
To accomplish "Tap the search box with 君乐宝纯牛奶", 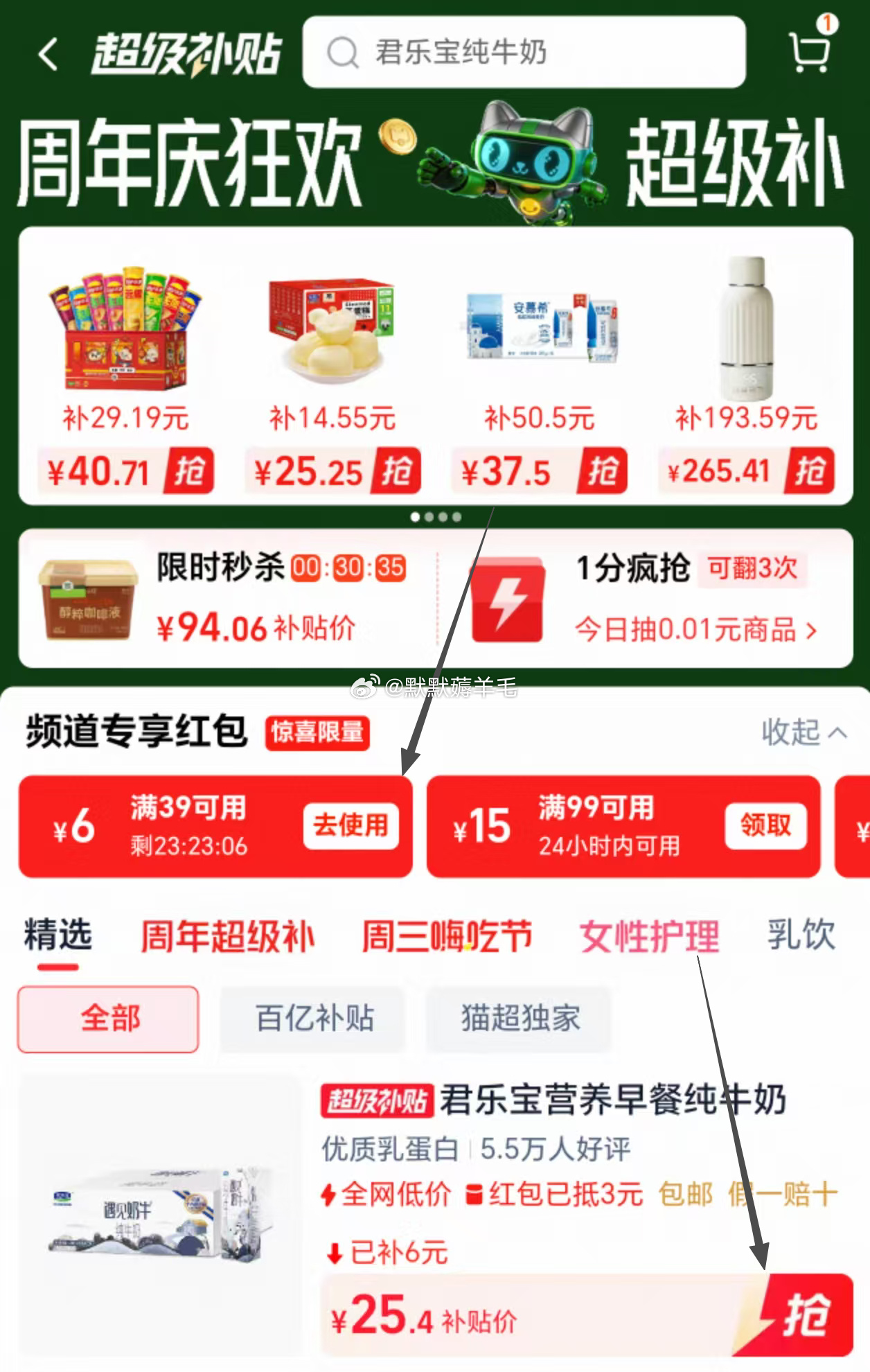I will [524, 53].
